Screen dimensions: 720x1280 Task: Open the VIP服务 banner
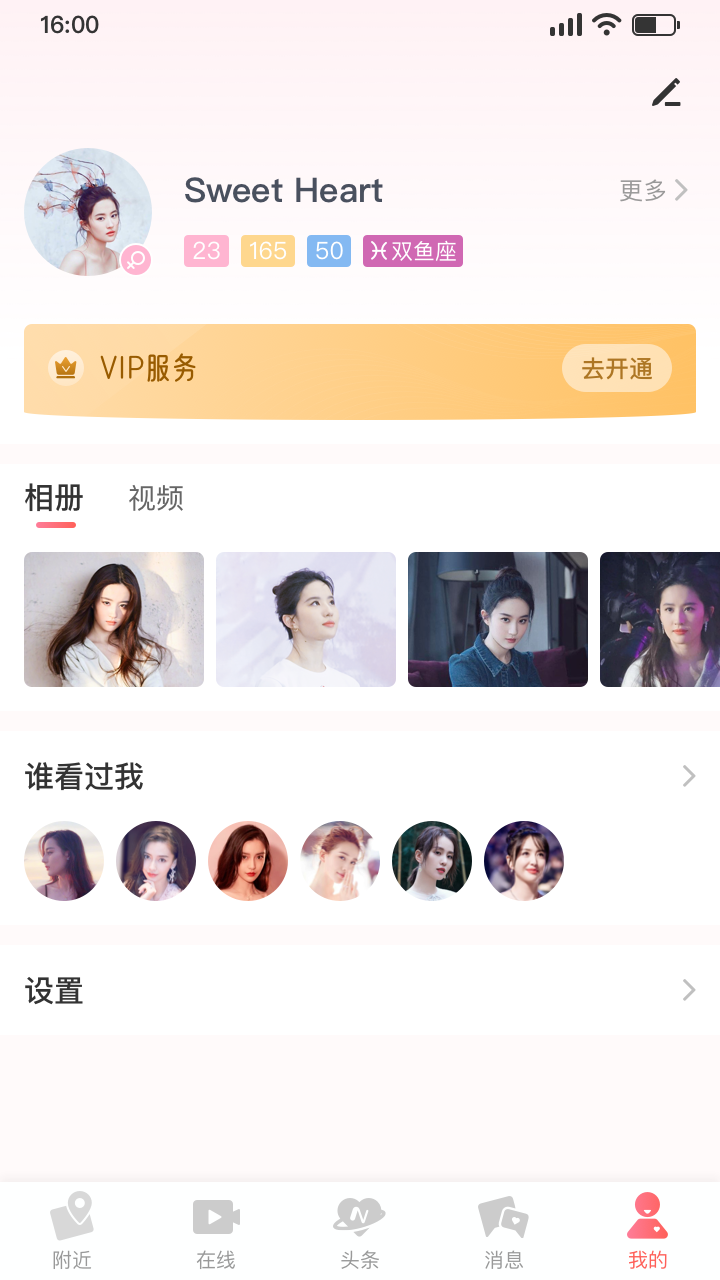300,370
